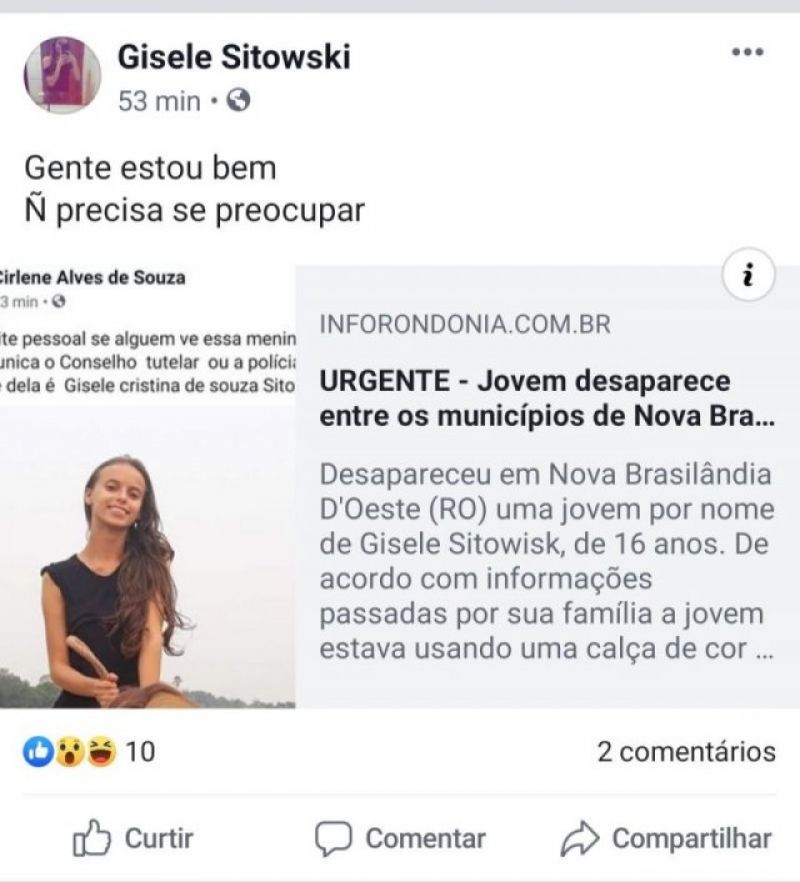This screenshot has width=800, height=882.
Task: Open the post's three-dot options menu
Action: 747,53
